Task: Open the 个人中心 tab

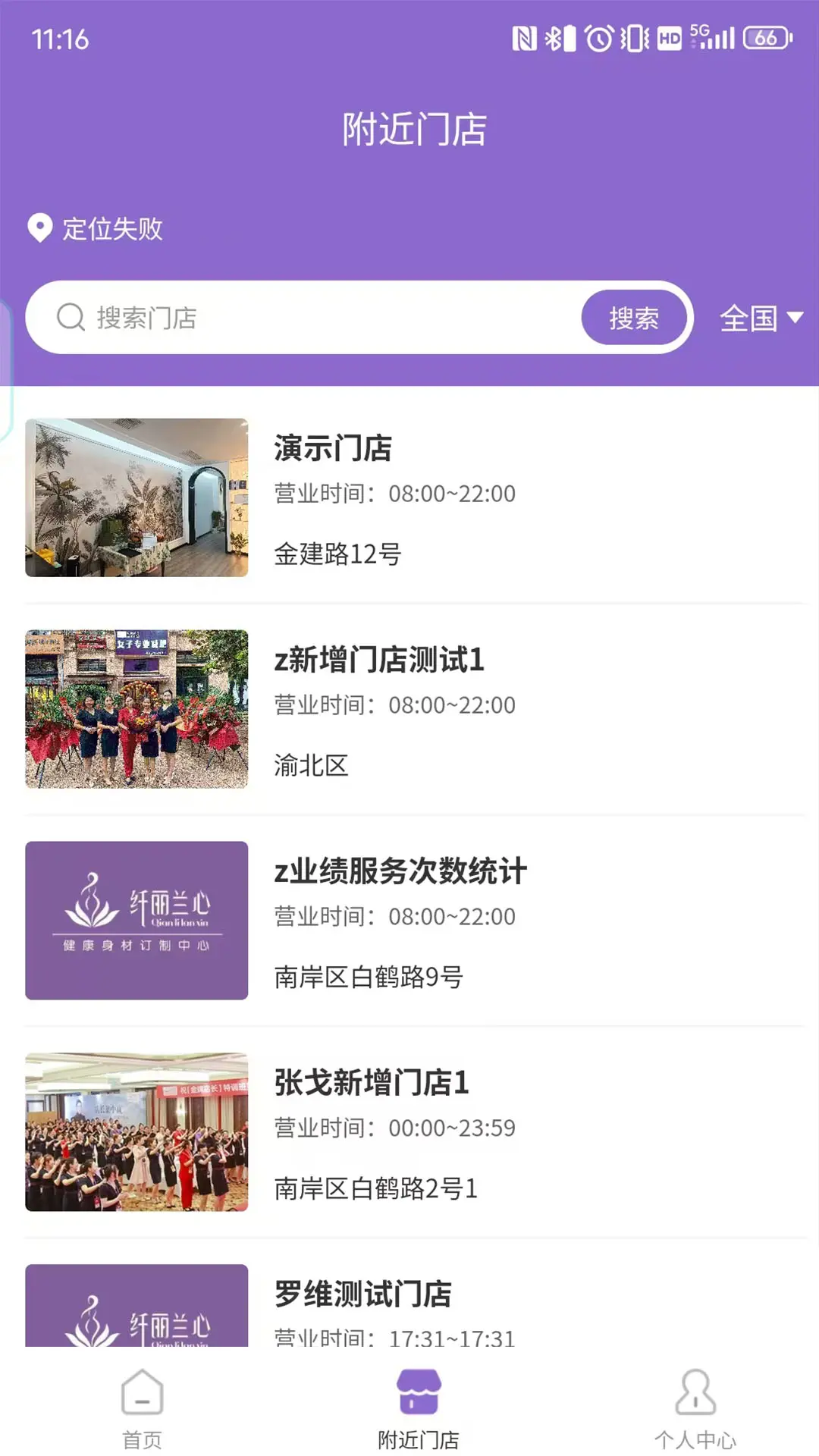Action: [x=695, y=1409]
